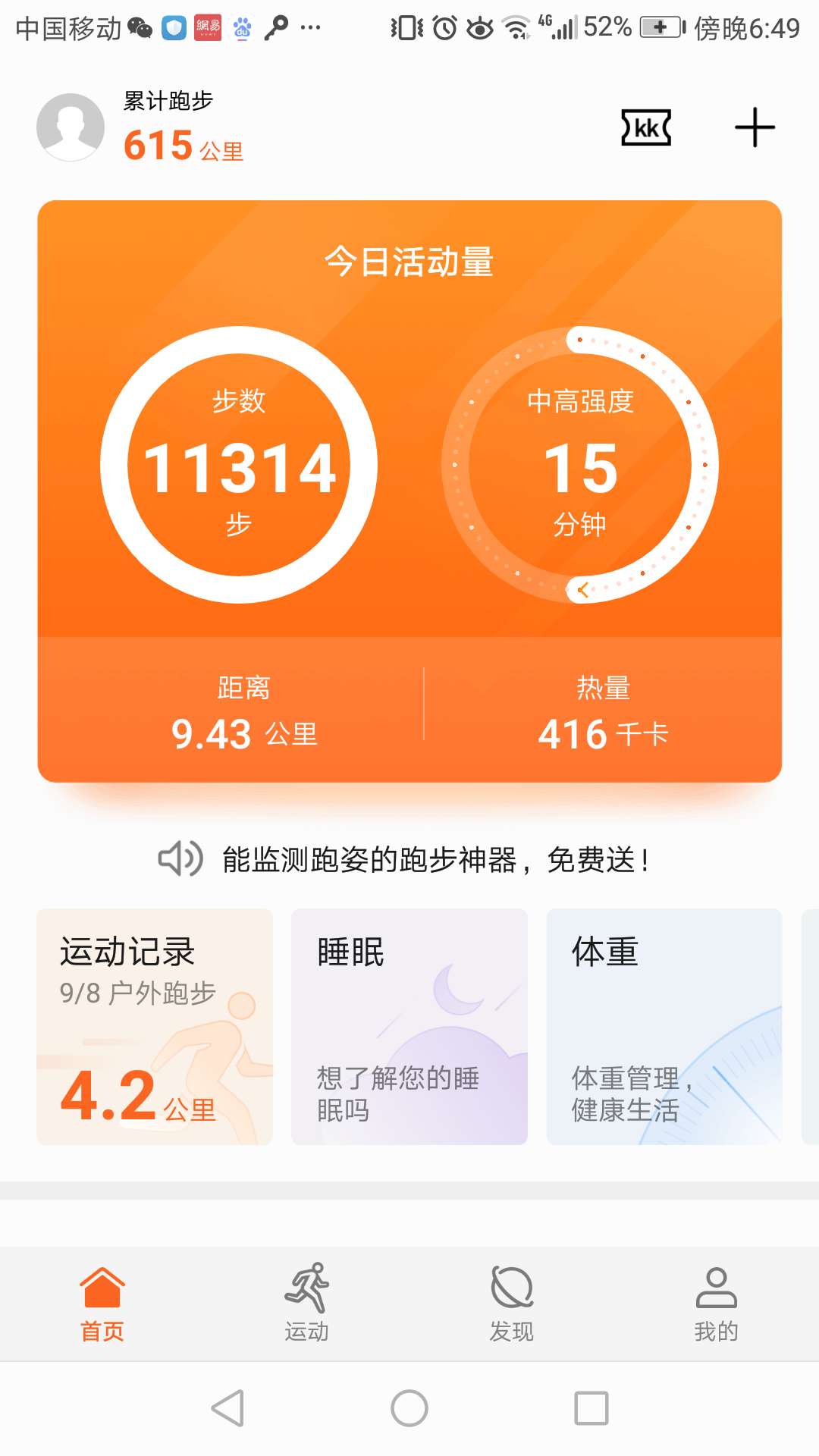Screen dimensions: 819x1456
Task: Tap the plus icon to add a device
Action: [754, 127]
